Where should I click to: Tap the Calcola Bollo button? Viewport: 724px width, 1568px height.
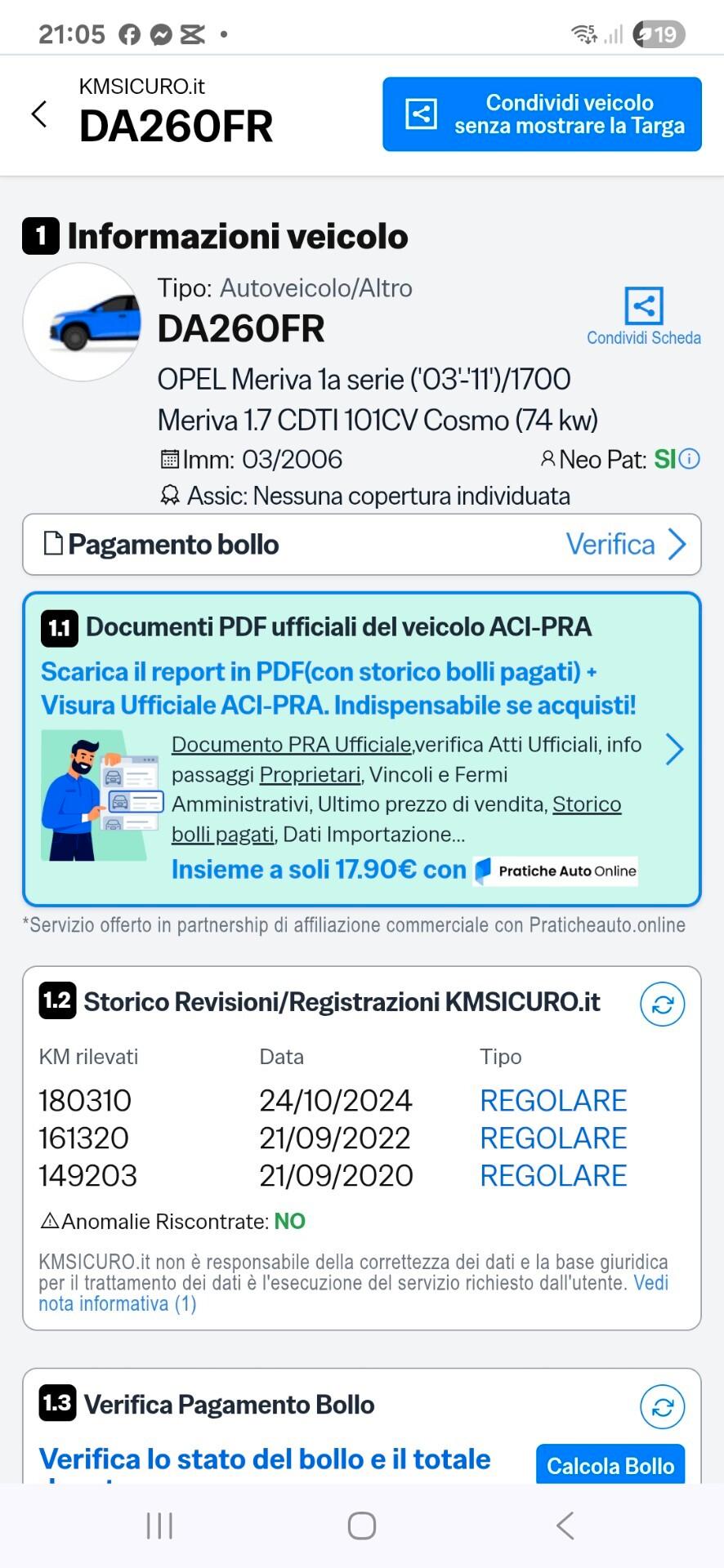(x=610, y=1466)
